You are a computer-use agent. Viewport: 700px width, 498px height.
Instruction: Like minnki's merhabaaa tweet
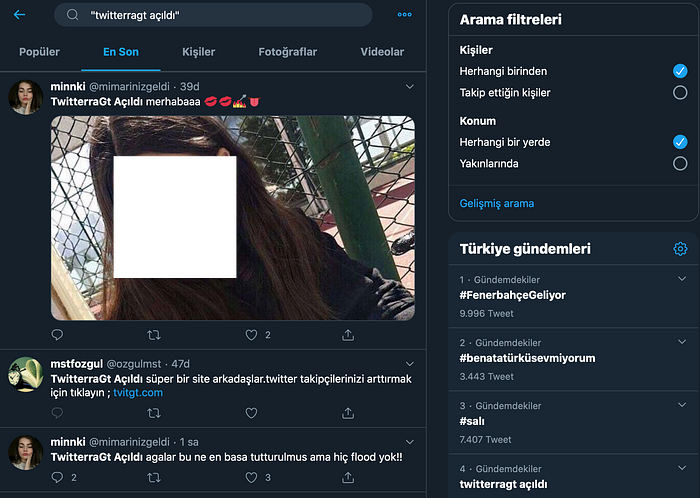252,335
